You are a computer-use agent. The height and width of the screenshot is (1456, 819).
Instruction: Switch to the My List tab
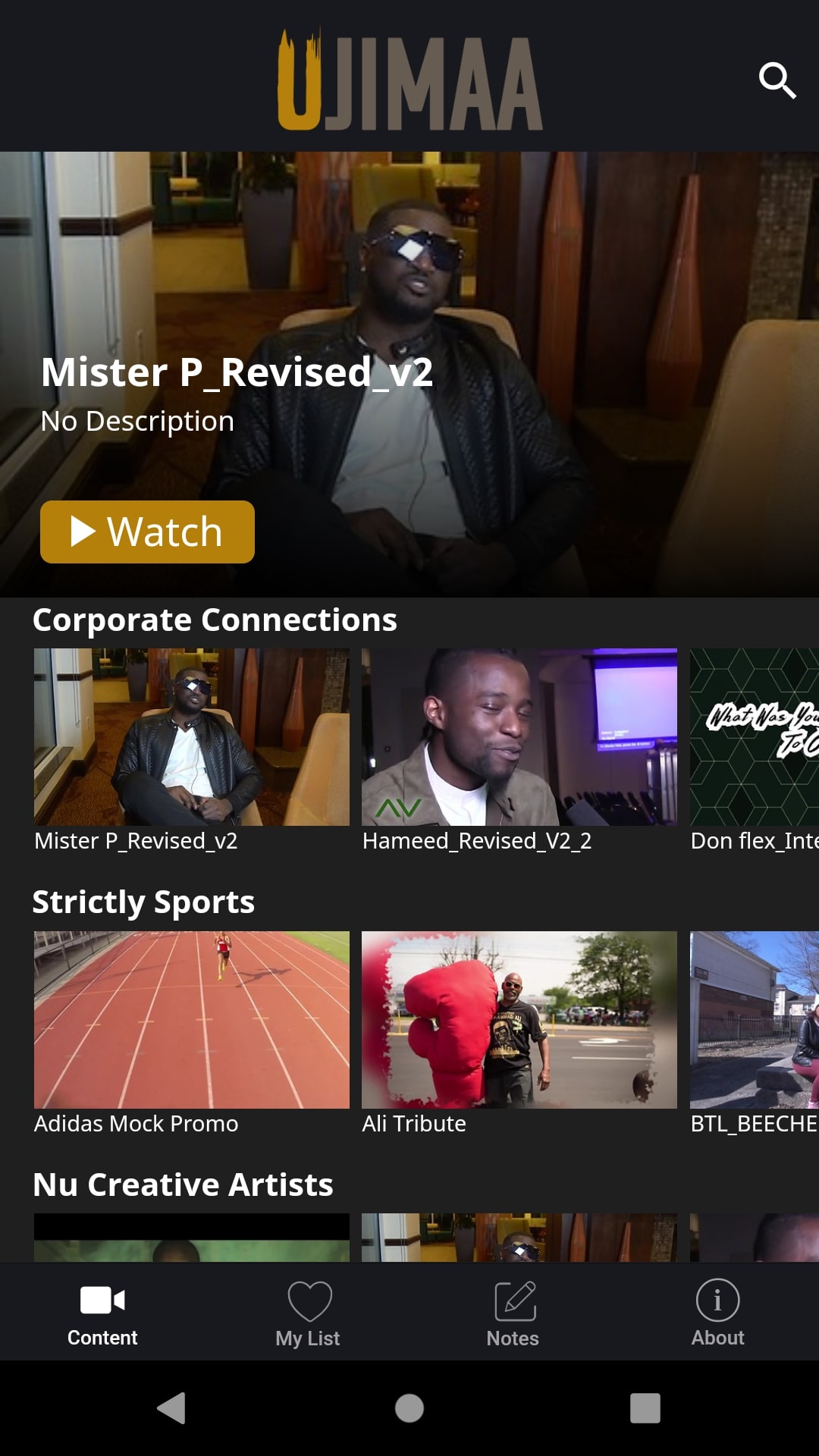click(308, 1313)
